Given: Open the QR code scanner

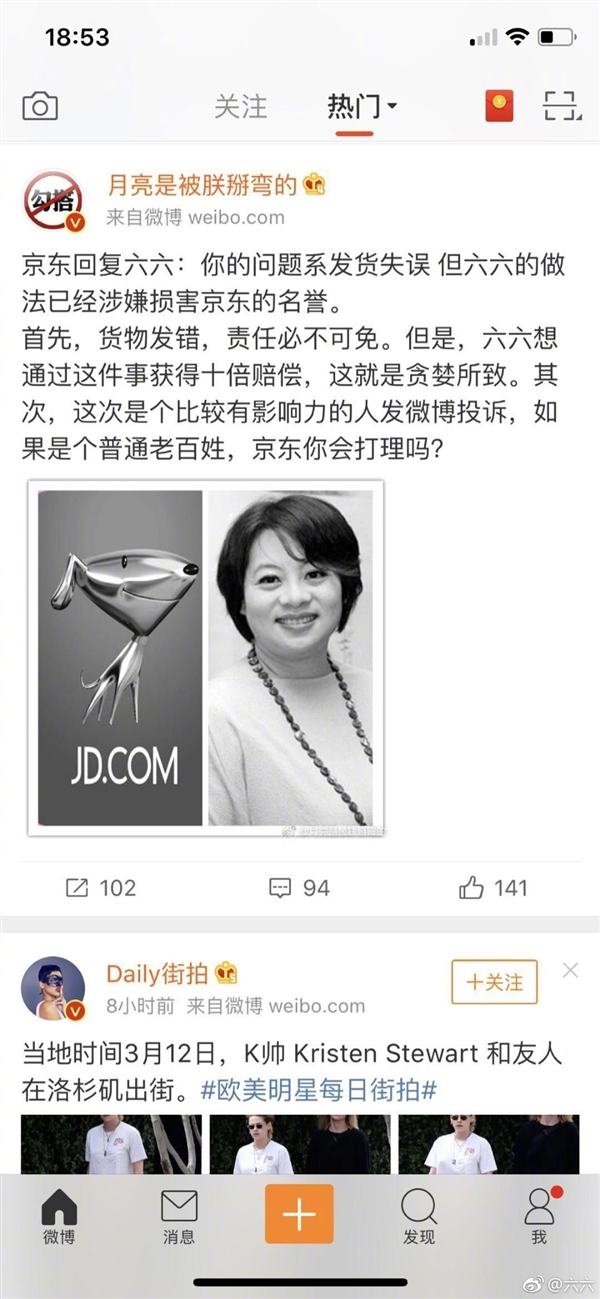Looking at the screenshot, I should 562,106.
